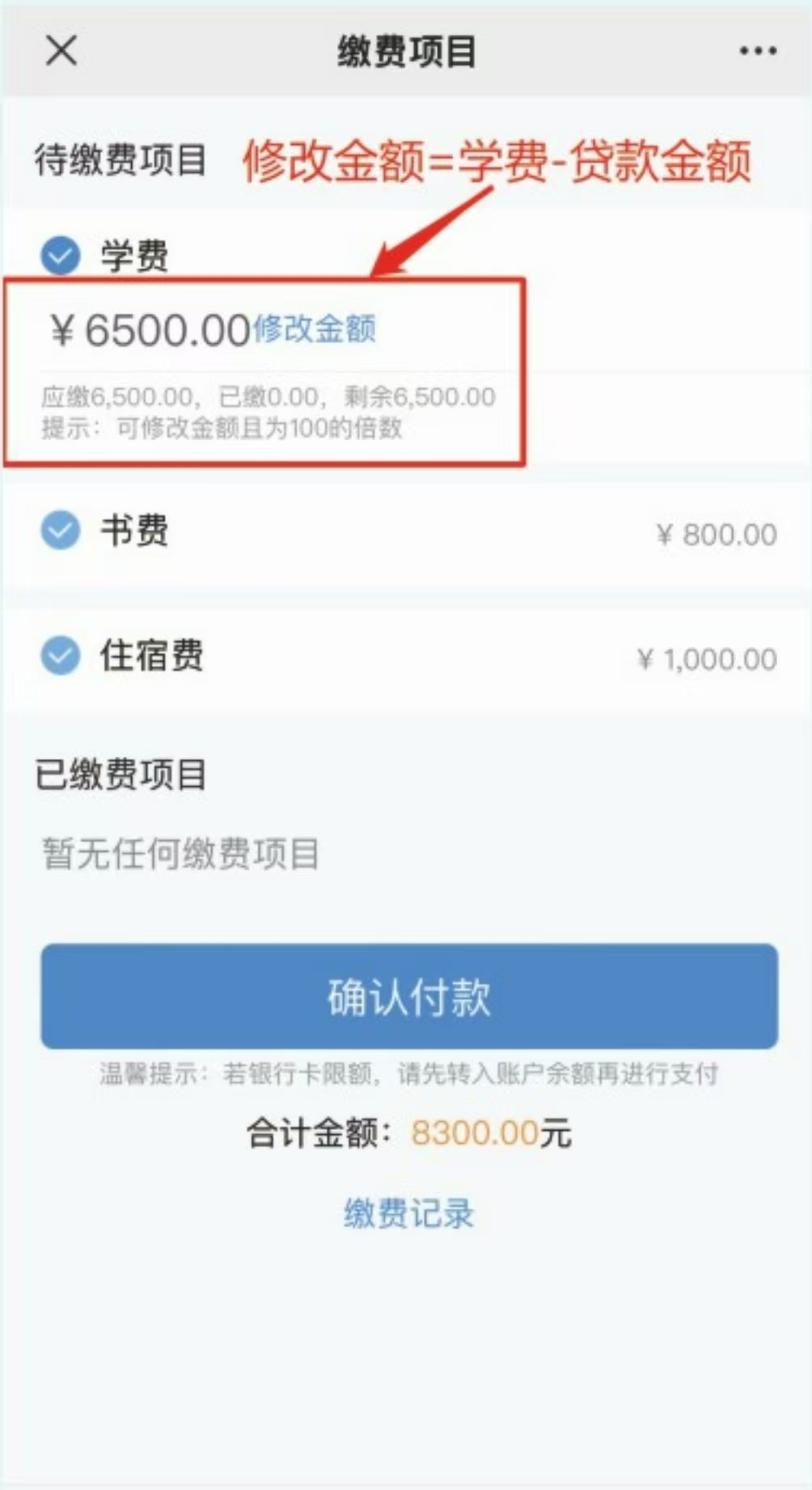The height and width of the screenshot is (1490, 812).
Task: Deselect the 住宿费 checkbox
Action: (61, 655)
